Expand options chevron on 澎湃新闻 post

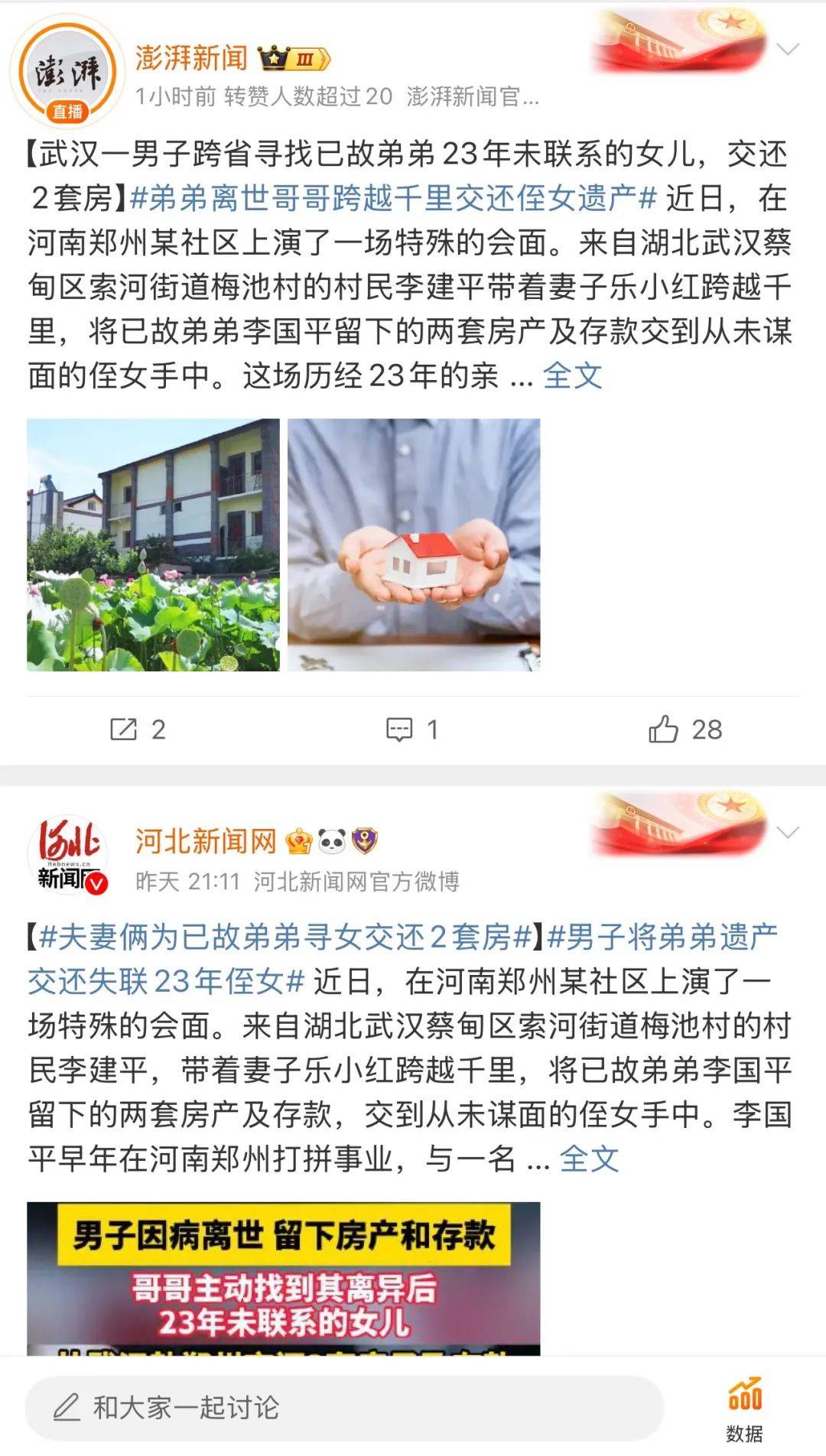(x=787, y=50)
